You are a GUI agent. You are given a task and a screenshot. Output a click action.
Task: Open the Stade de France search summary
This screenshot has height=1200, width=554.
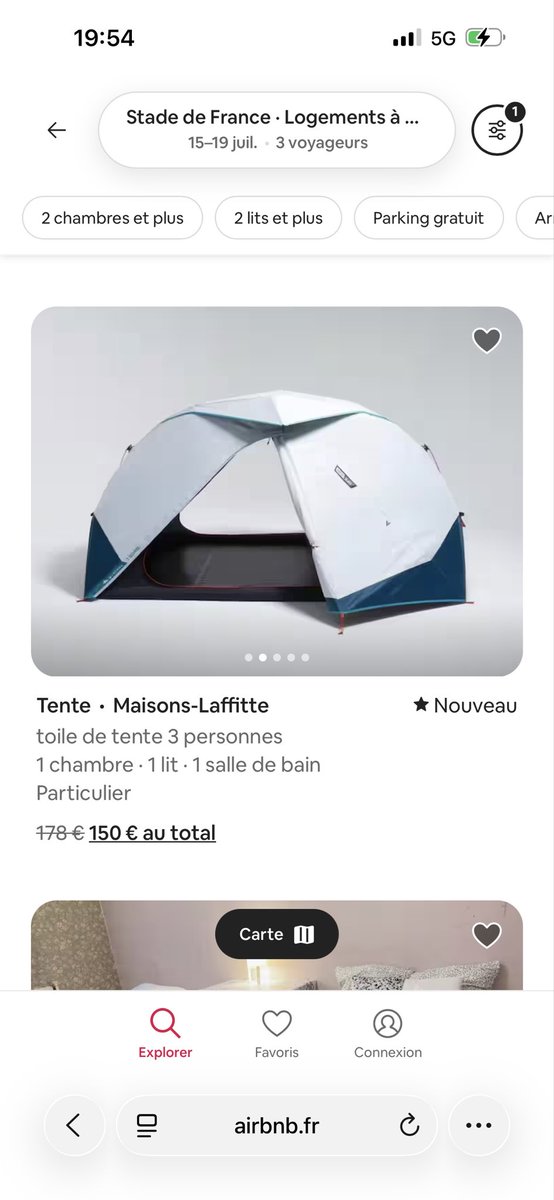[277, 130]
